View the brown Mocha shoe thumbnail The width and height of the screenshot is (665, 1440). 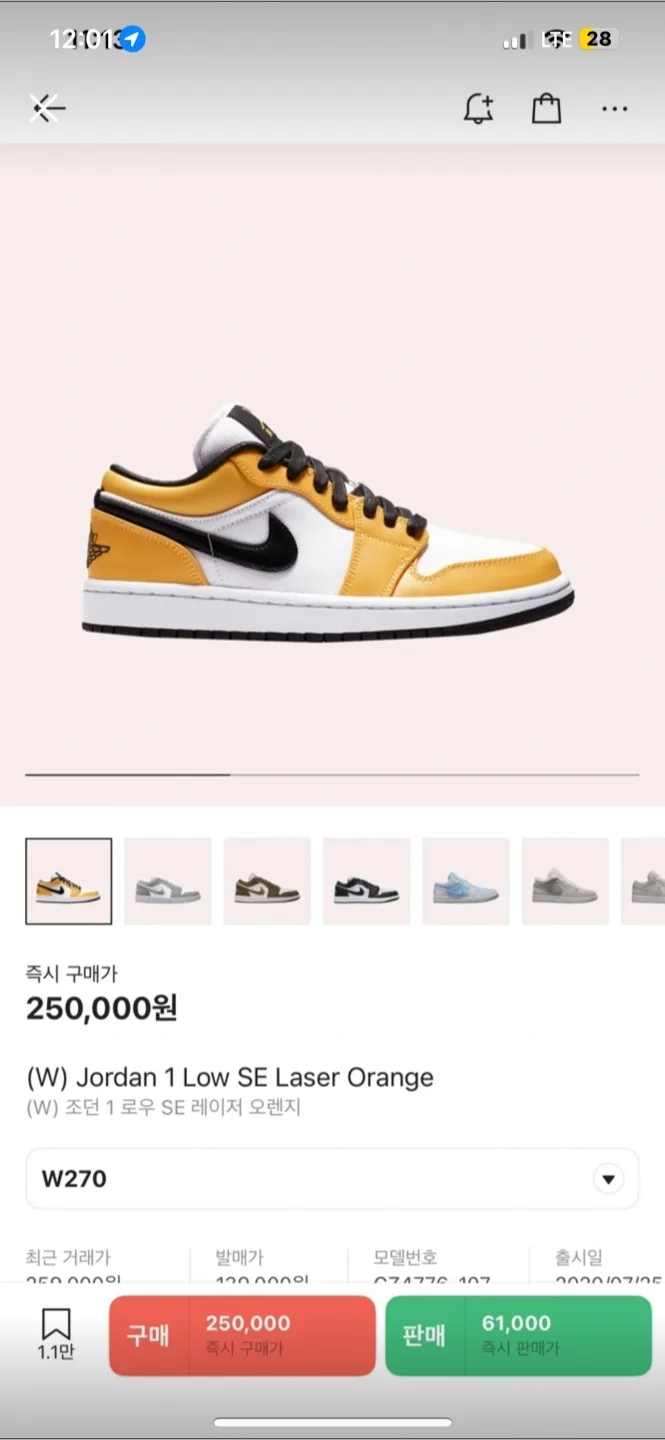point(267,881)
